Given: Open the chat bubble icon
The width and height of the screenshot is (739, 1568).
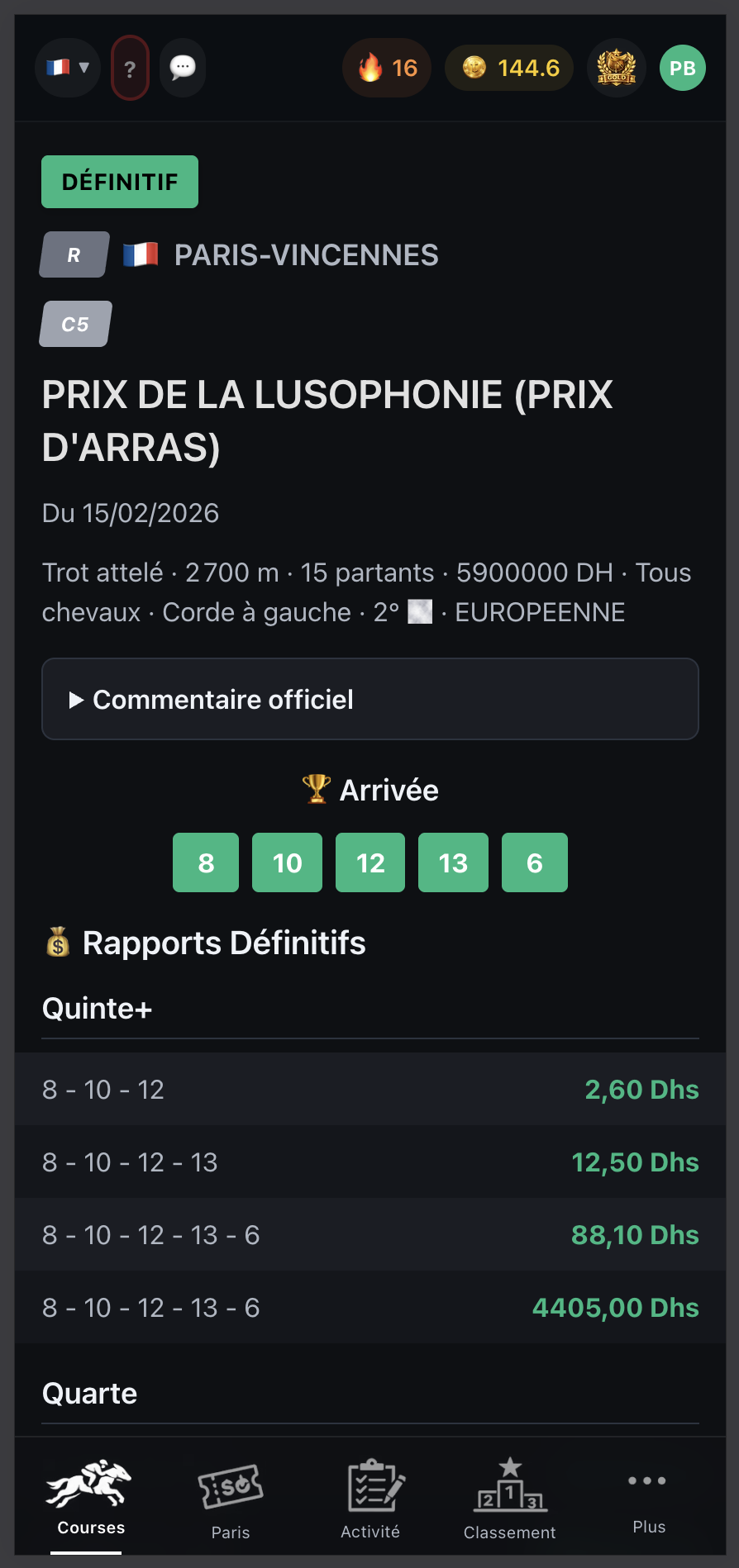Looking at the screenshot, I should [x=183, y=68].
